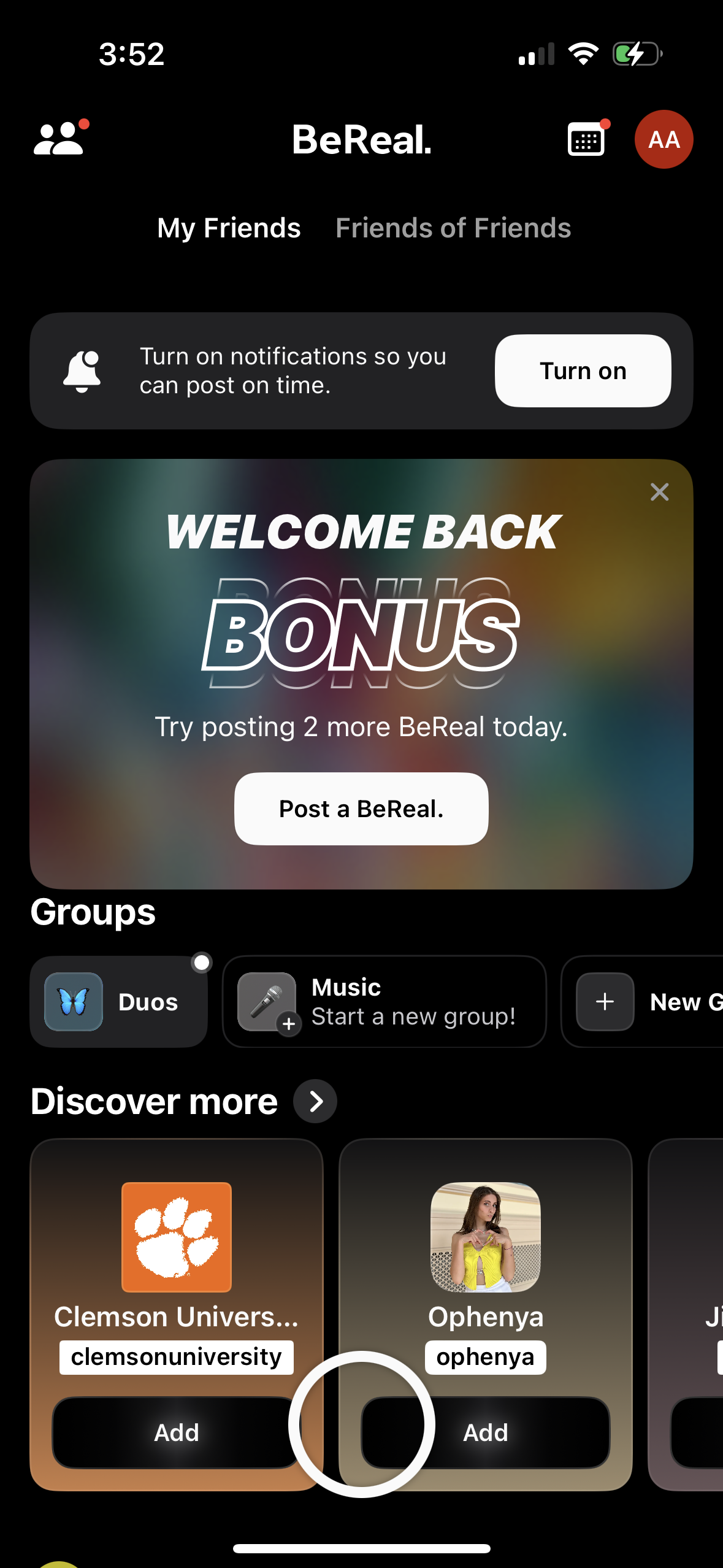Tap Turn on to enable notifications
Image resolution: width=723 pixels, height=1568 pixels.
coord(583,371)
